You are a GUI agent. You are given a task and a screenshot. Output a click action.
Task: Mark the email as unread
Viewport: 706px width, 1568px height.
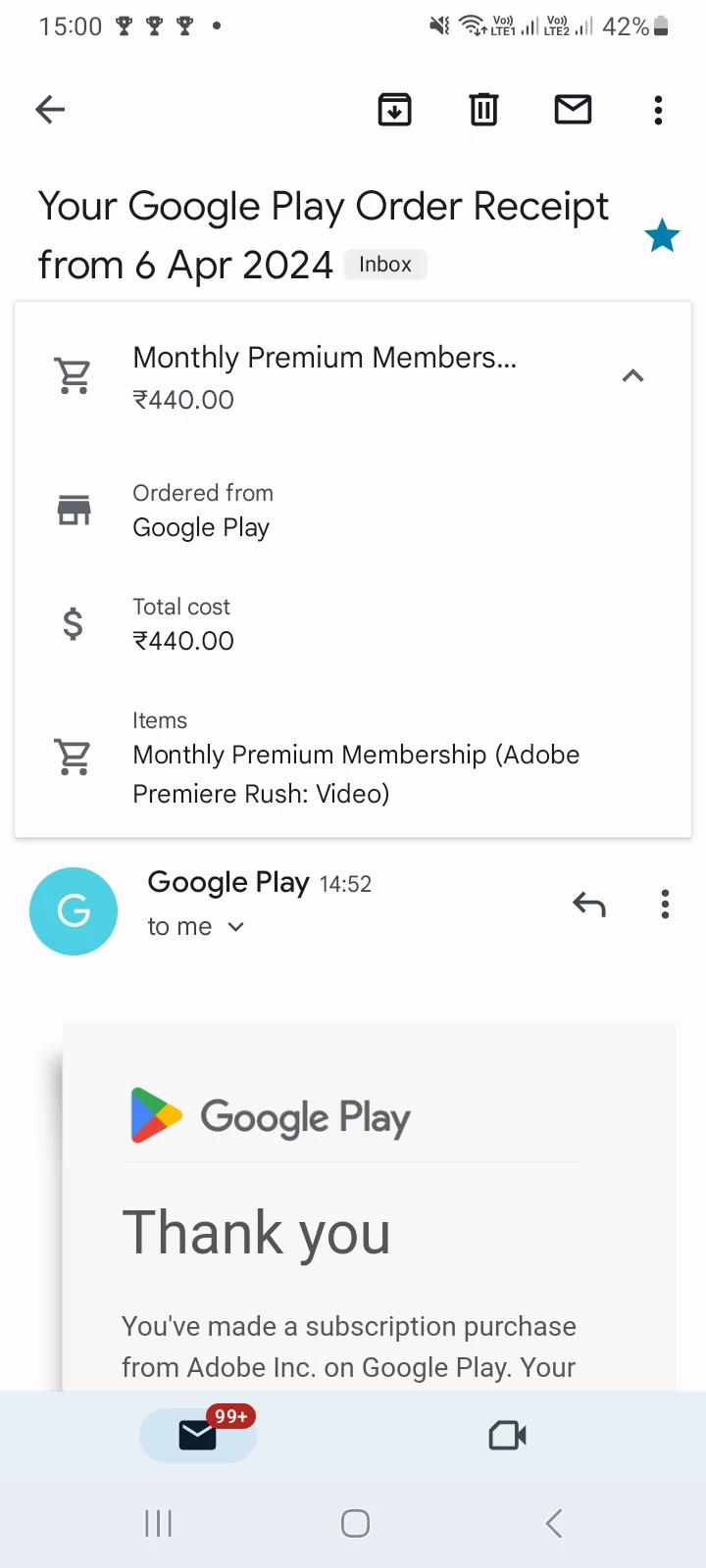tap(573, 110)
